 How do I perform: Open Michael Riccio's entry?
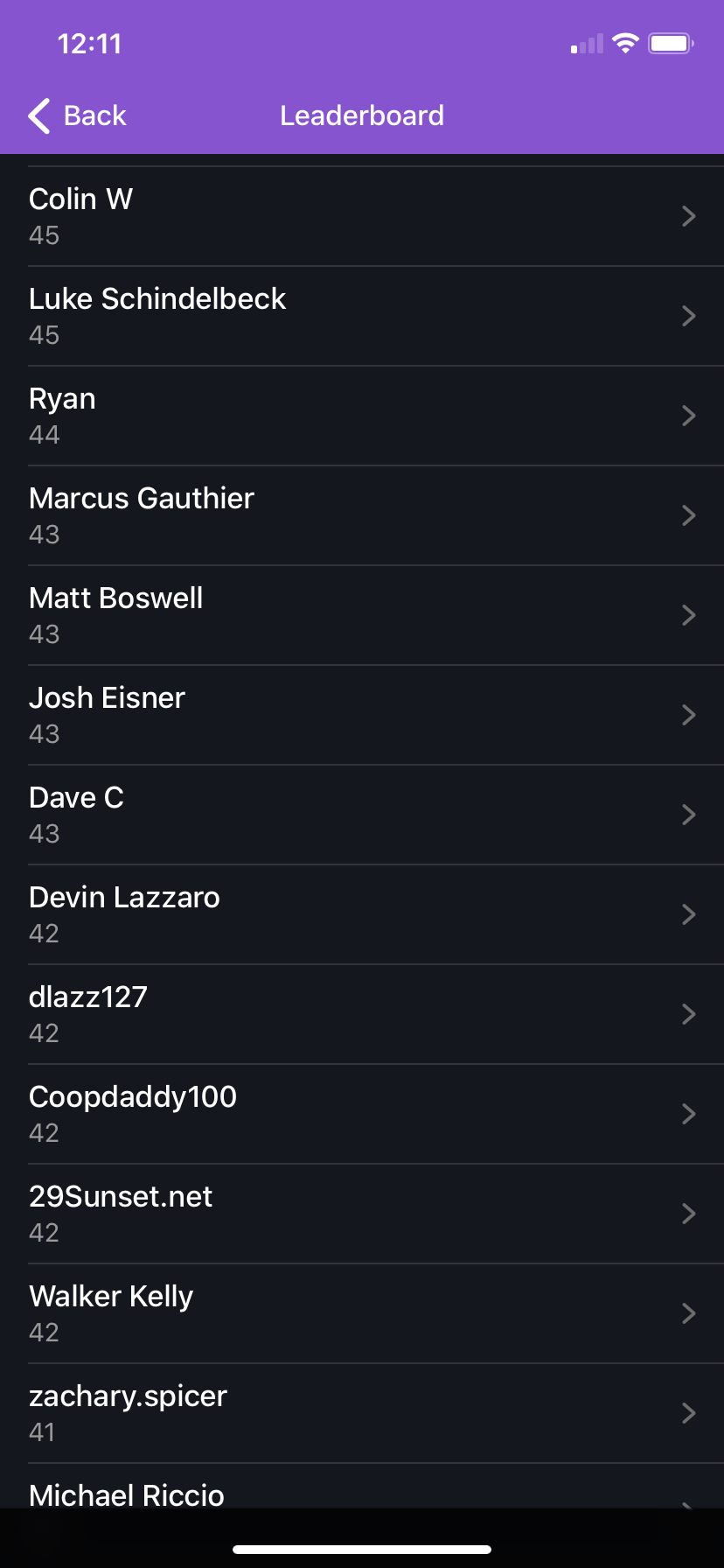(x=362, y=1487)
